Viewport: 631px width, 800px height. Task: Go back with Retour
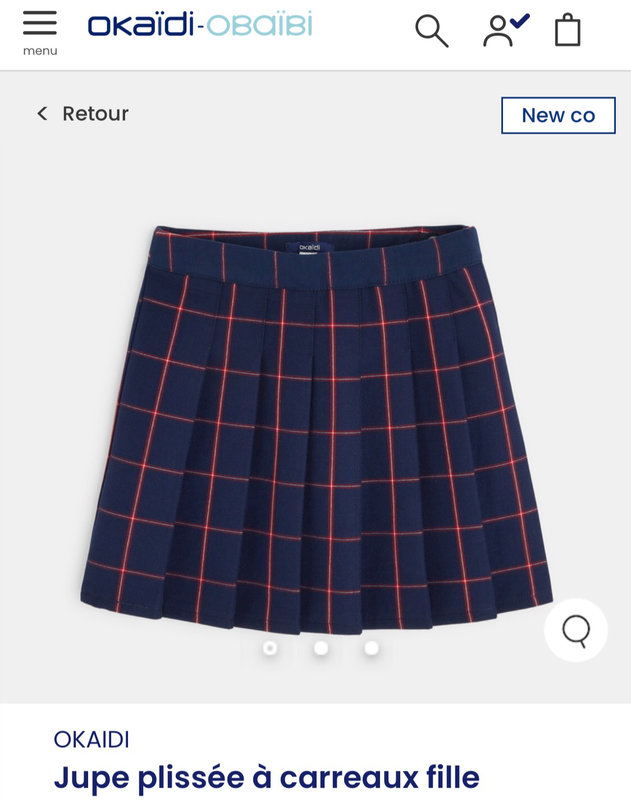(84, 114)
